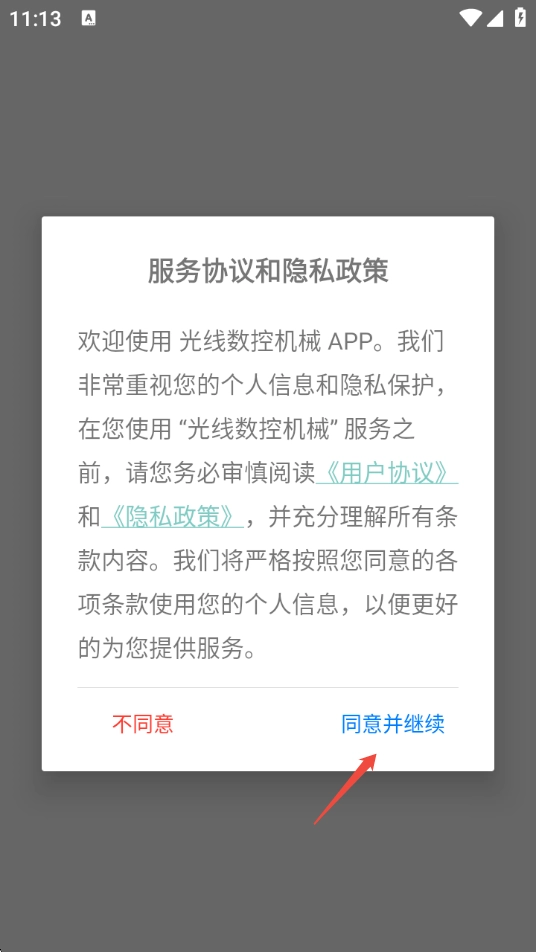Tap 同意并继续 to accept the agreement
Image resolution: width=536 pixels, height=952 pixels.
[x=393, y=724]
